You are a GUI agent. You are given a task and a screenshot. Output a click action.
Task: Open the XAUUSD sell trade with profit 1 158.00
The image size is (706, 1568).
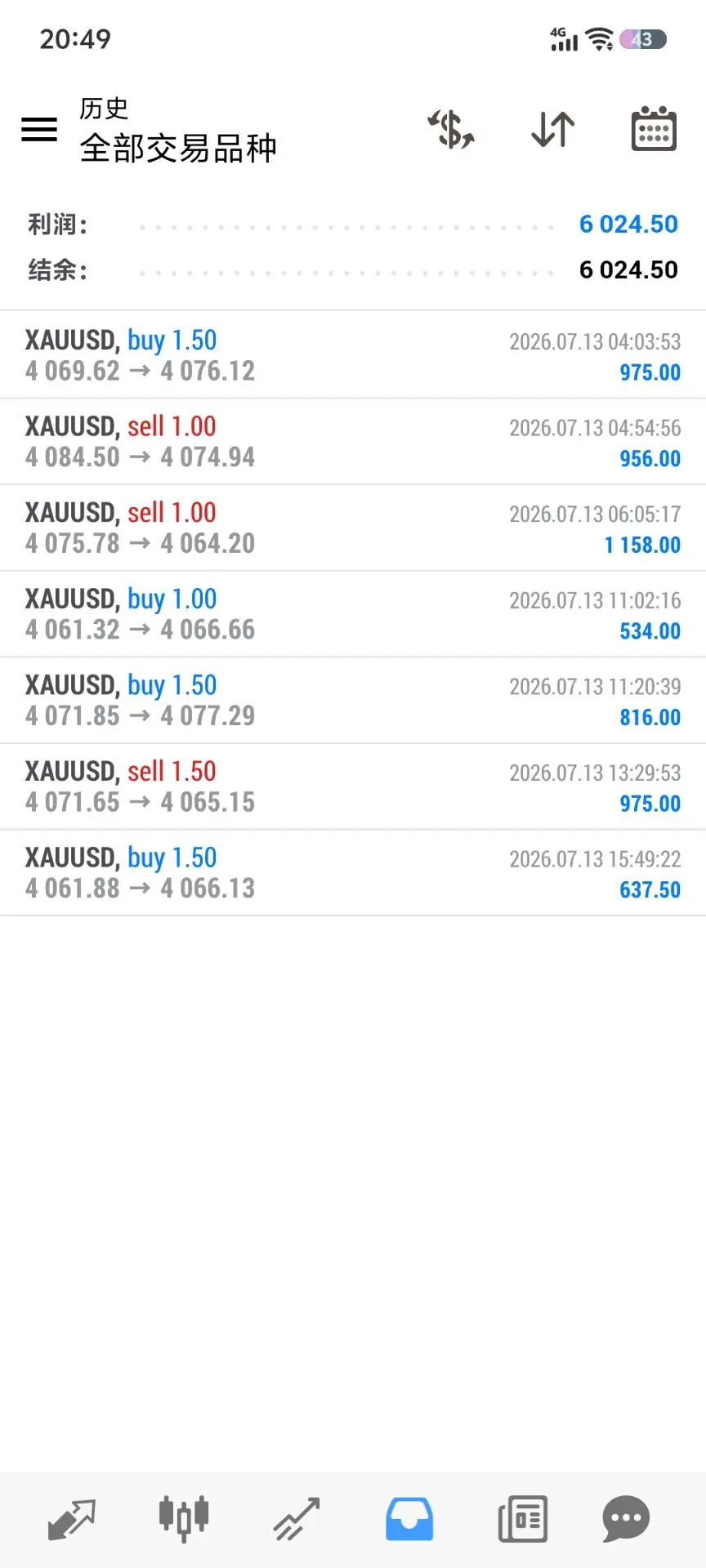point(353,528)
